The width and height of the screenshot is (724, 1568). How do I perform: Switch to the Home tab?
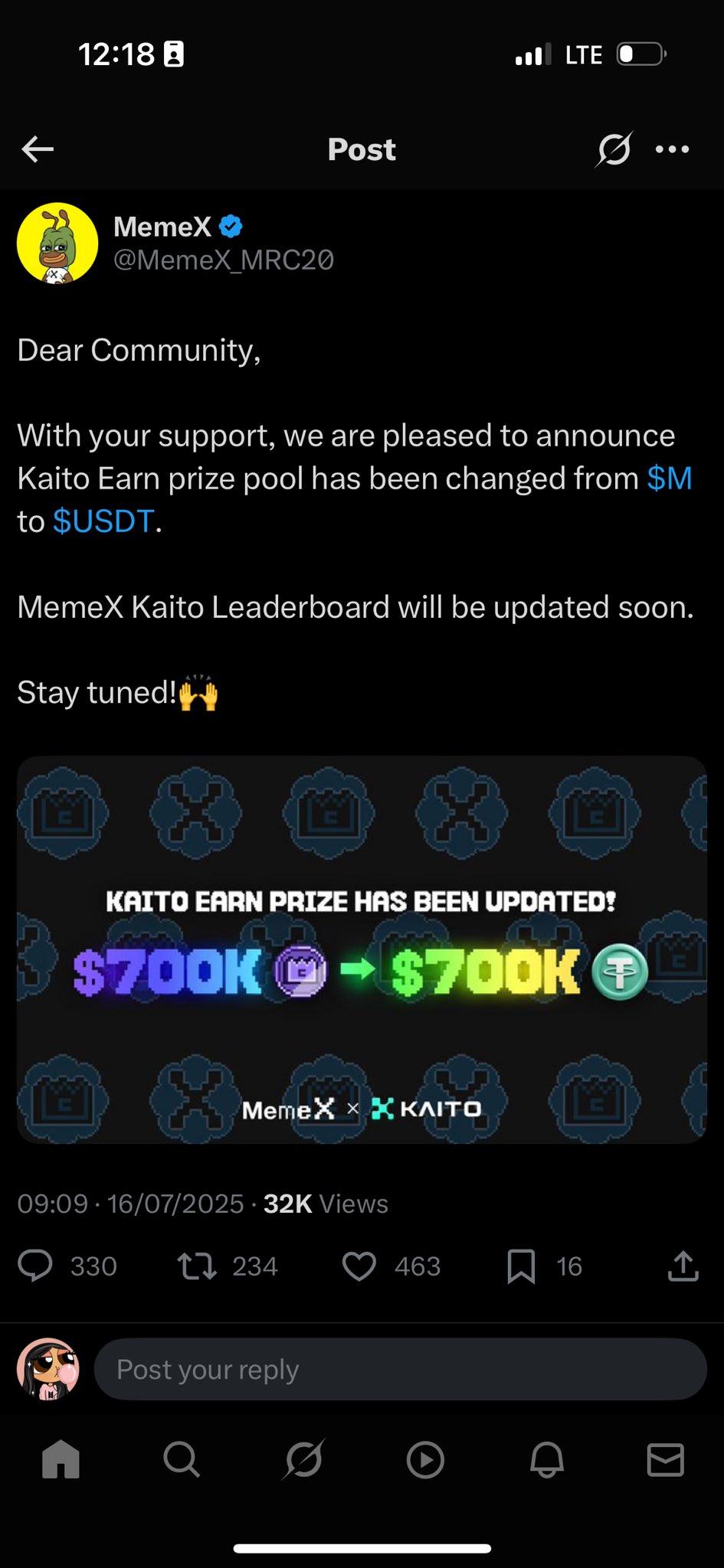[x=61, y=1460]
